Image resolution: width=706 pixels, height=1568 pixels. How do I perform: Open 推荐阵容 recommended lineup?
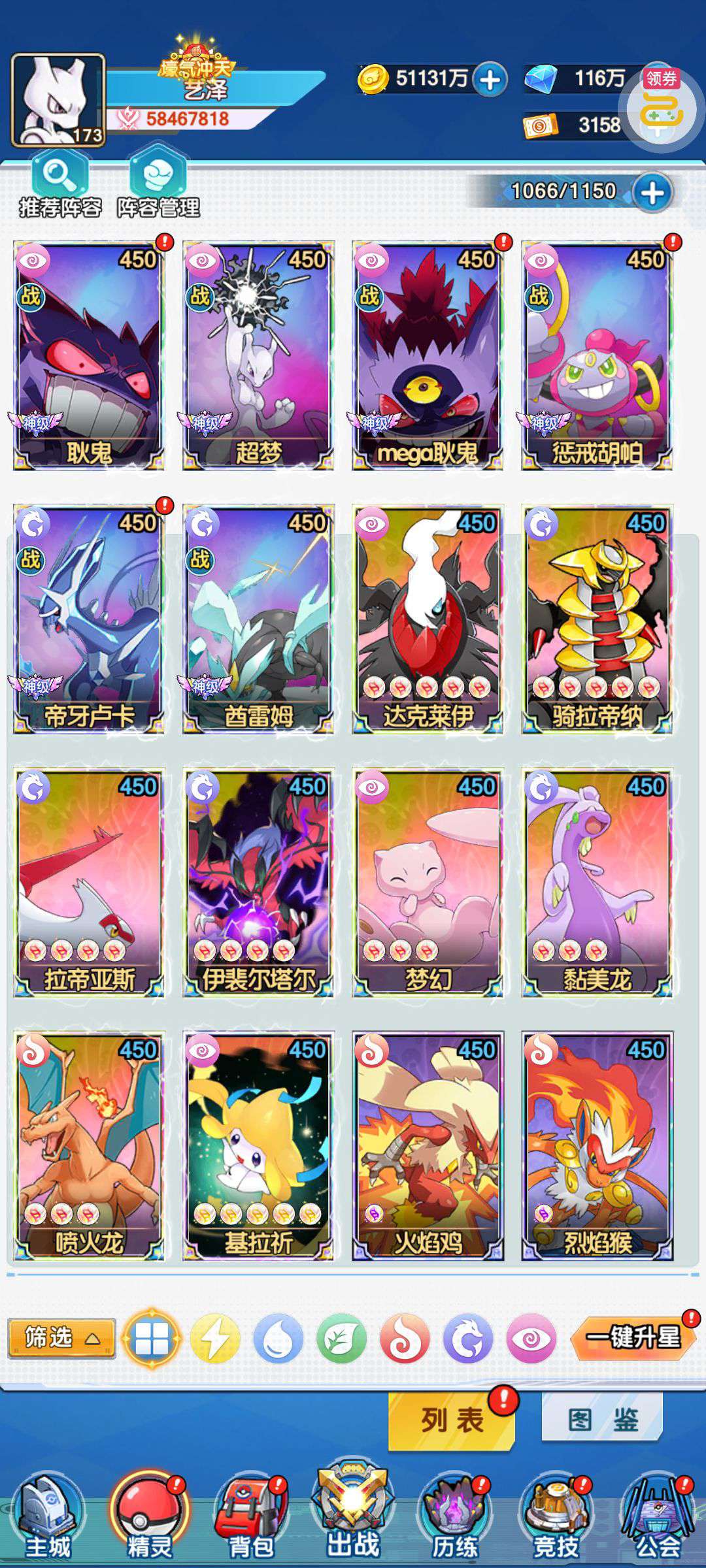59,185
